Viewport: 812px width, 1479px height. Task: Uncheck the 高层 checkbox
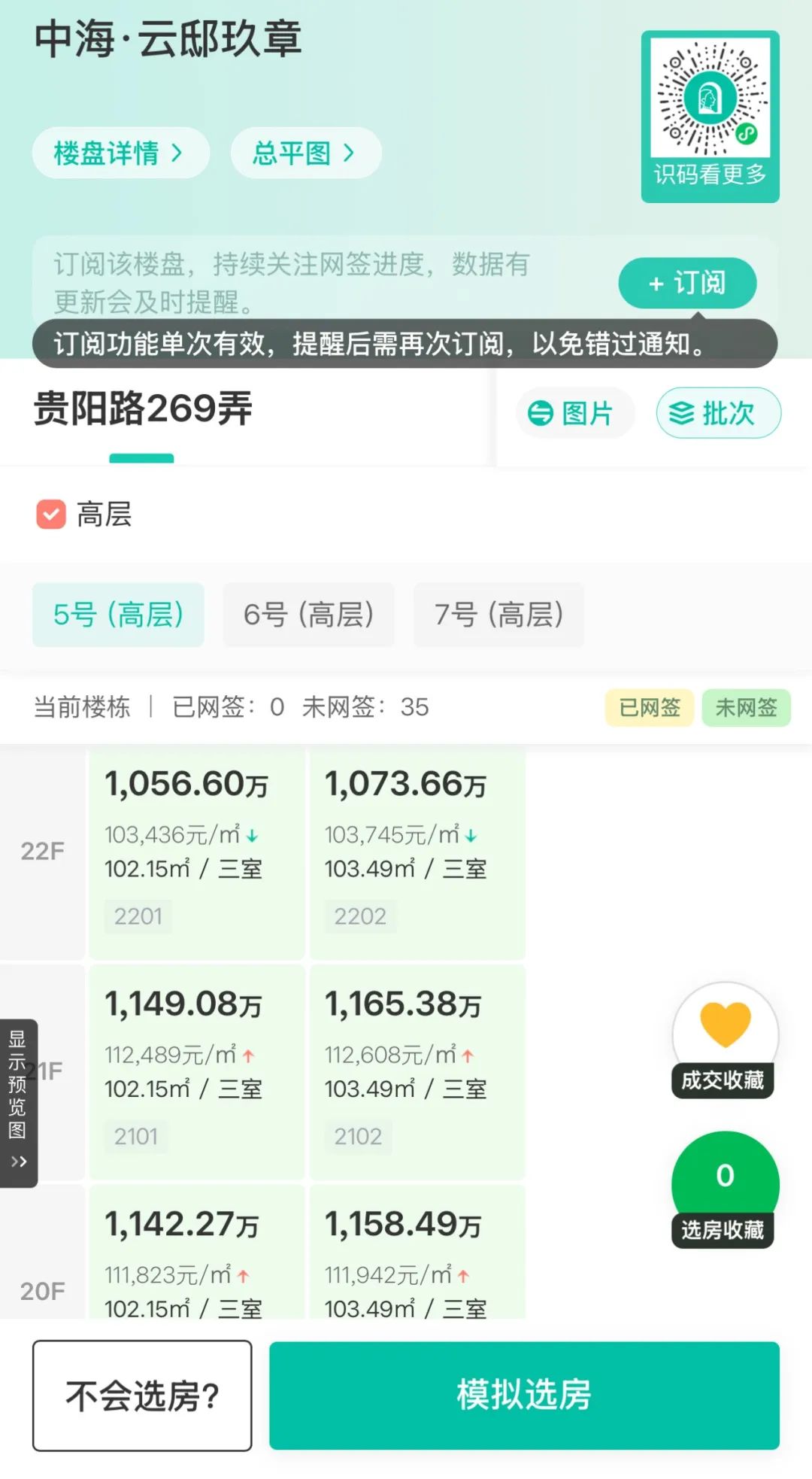pos(51,515)
